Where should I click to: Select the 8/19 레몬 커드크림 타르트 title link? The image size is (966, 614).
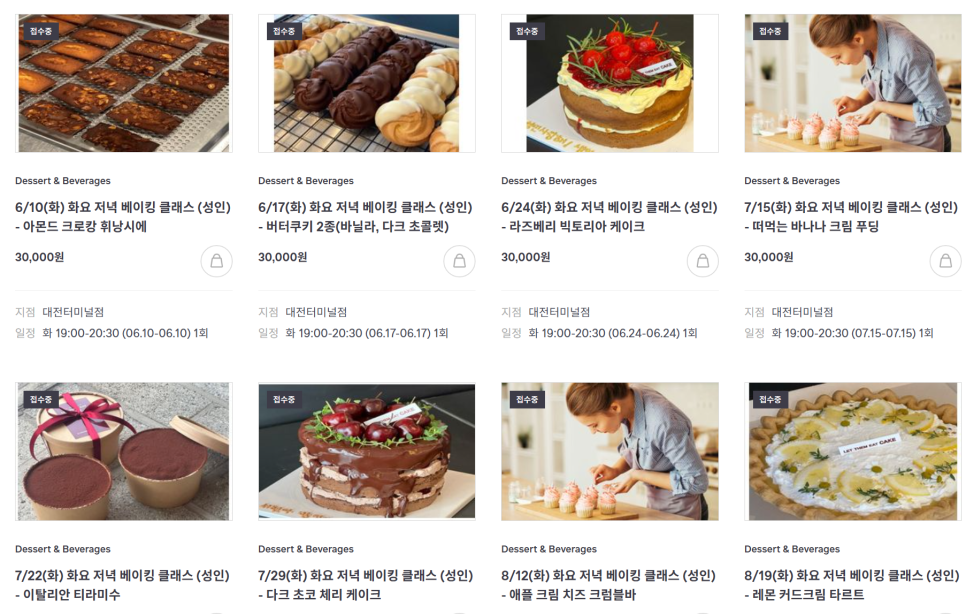click(x=852, y=585)
